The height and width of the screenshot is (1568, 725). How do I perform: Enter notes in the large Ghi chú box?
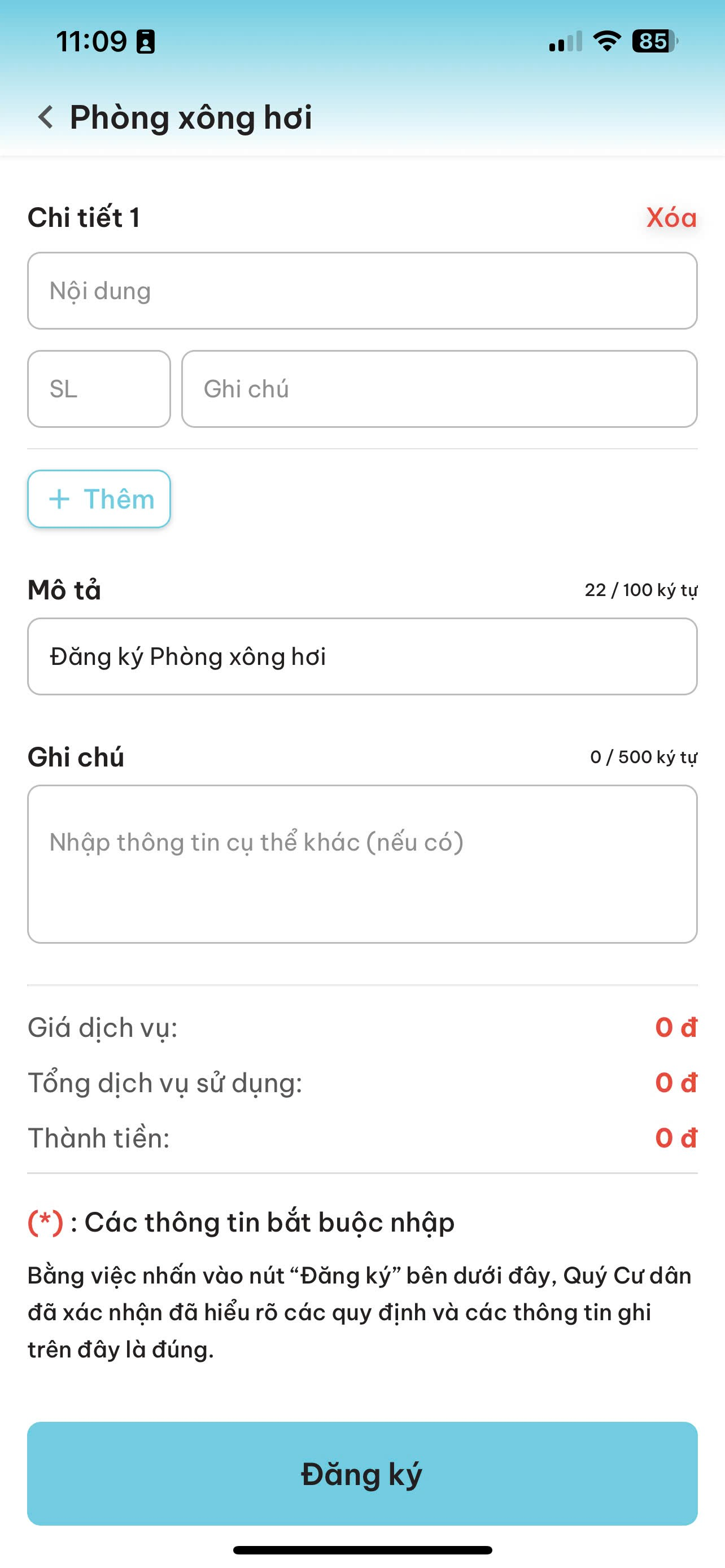click(x=362, y=864)
